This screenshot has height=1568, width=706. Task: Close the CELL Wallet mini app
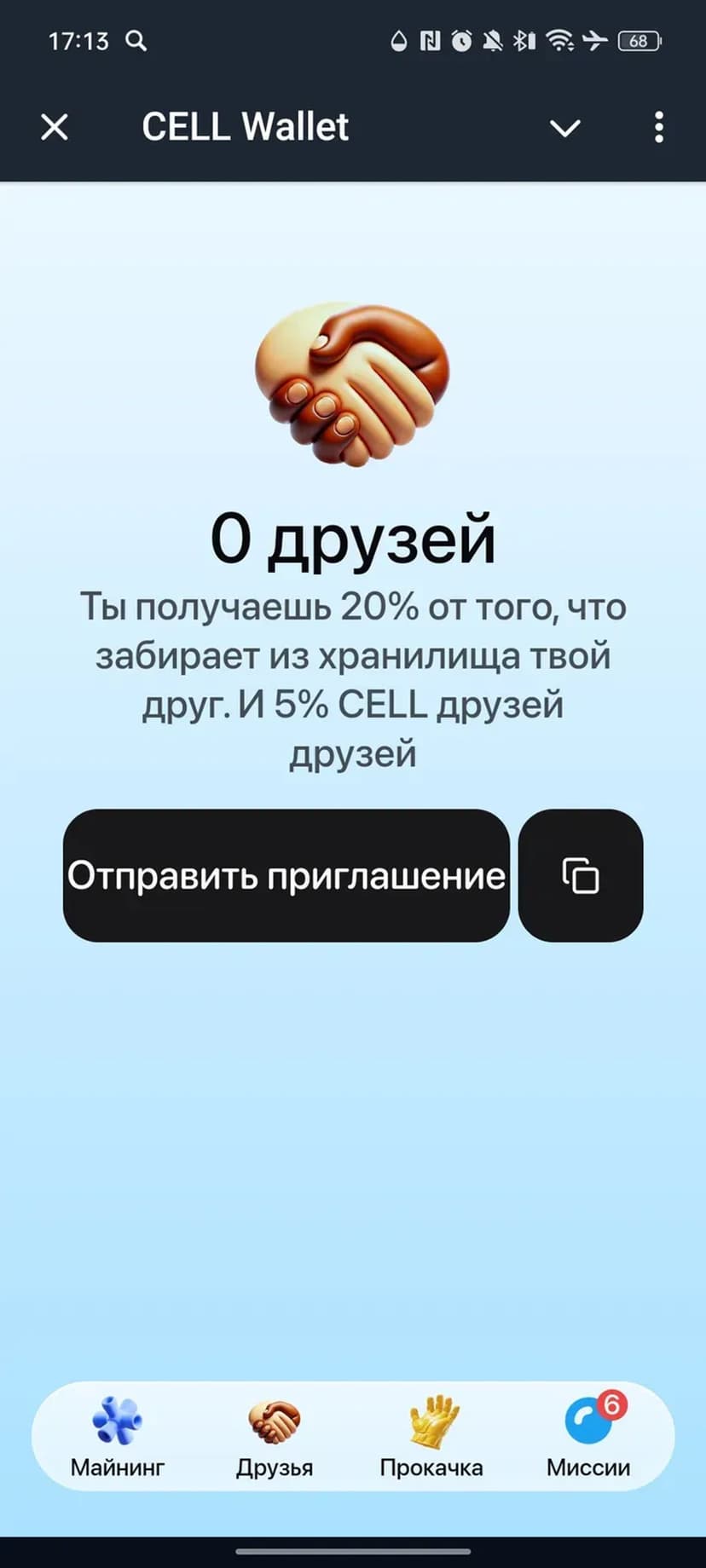point(55,128)
